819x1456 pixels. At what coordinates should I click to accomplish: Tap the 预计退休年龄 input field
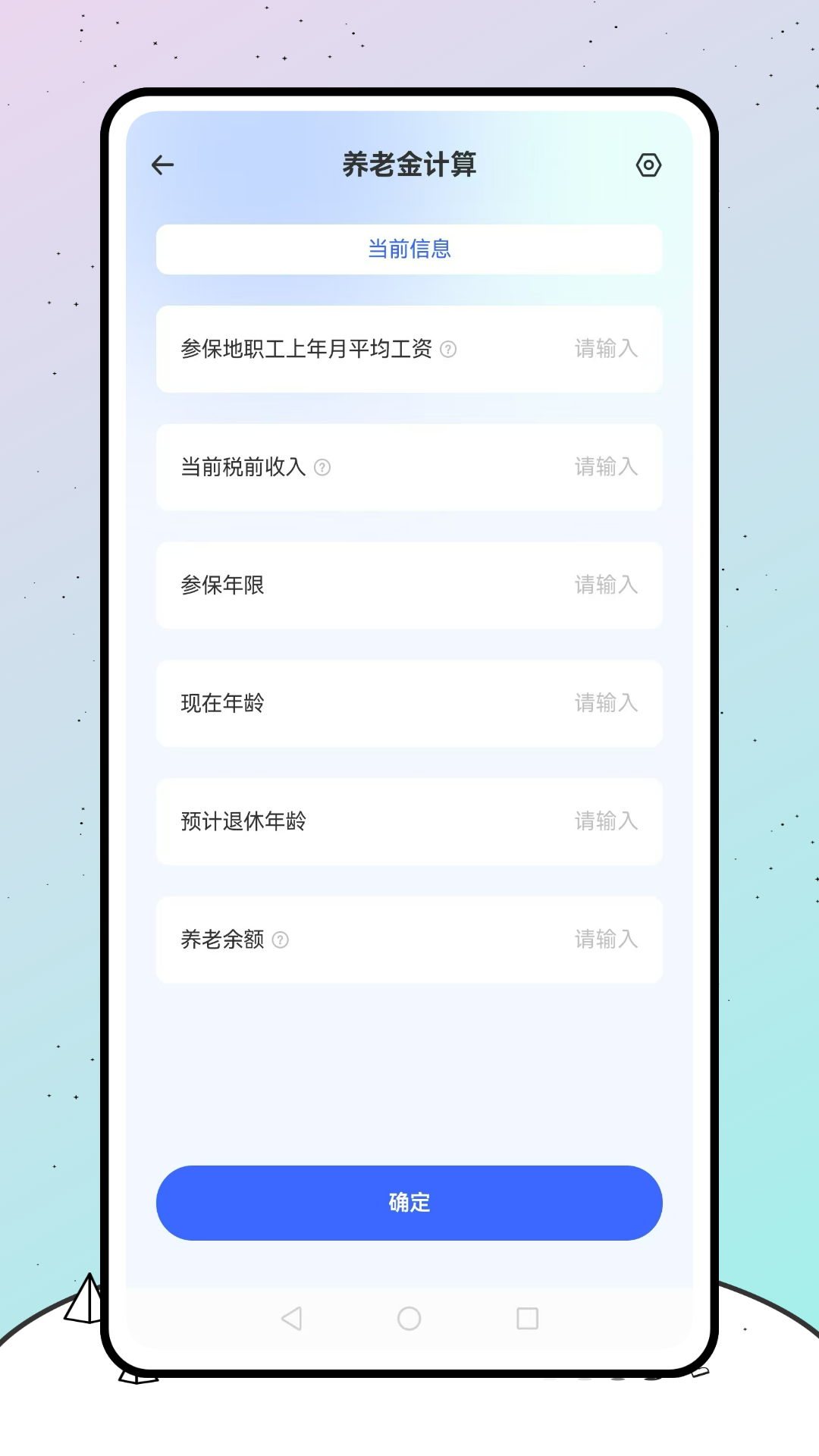pyautogui.click(x=606, y=822)
